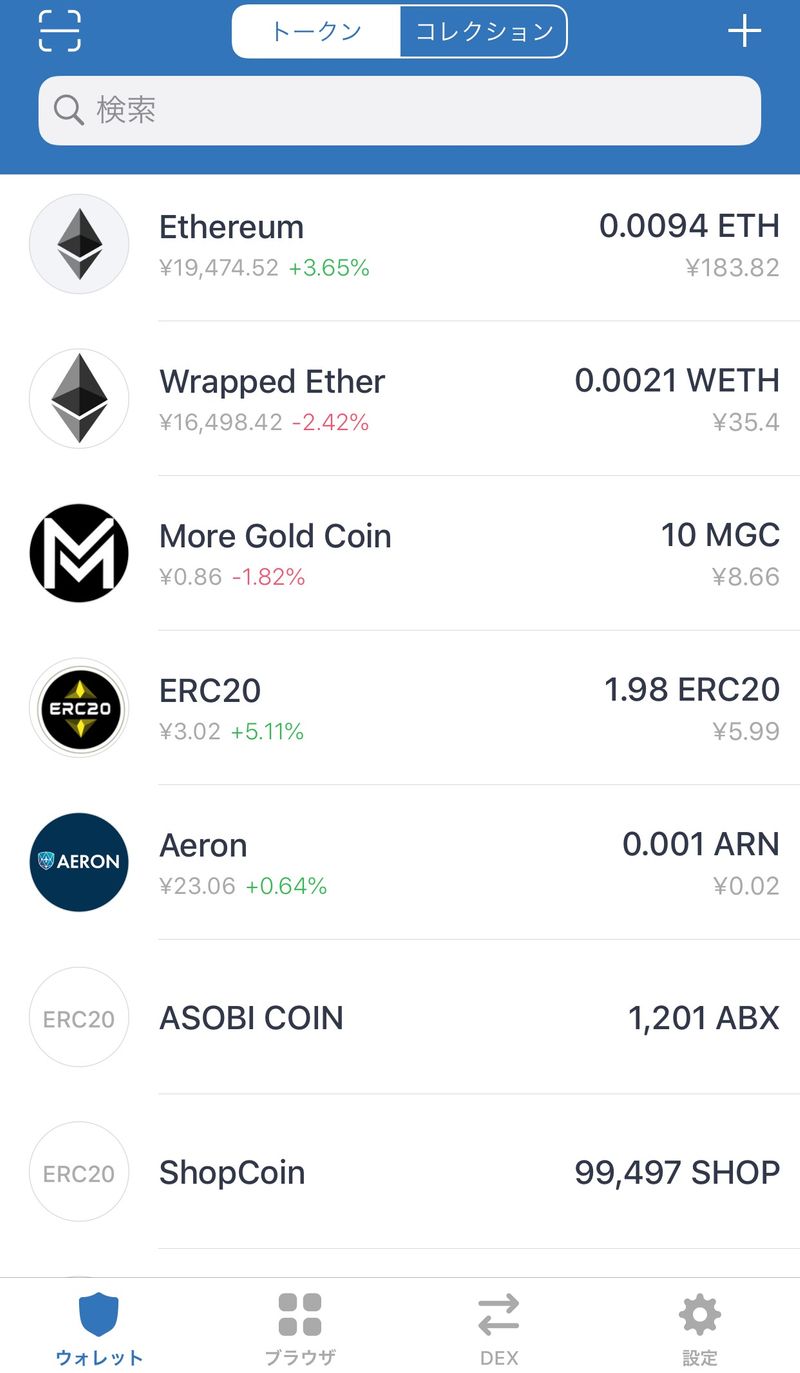Screen dimensions: 800x1373
Task: Tap the 検索 search field
Action: coord(400,110)
